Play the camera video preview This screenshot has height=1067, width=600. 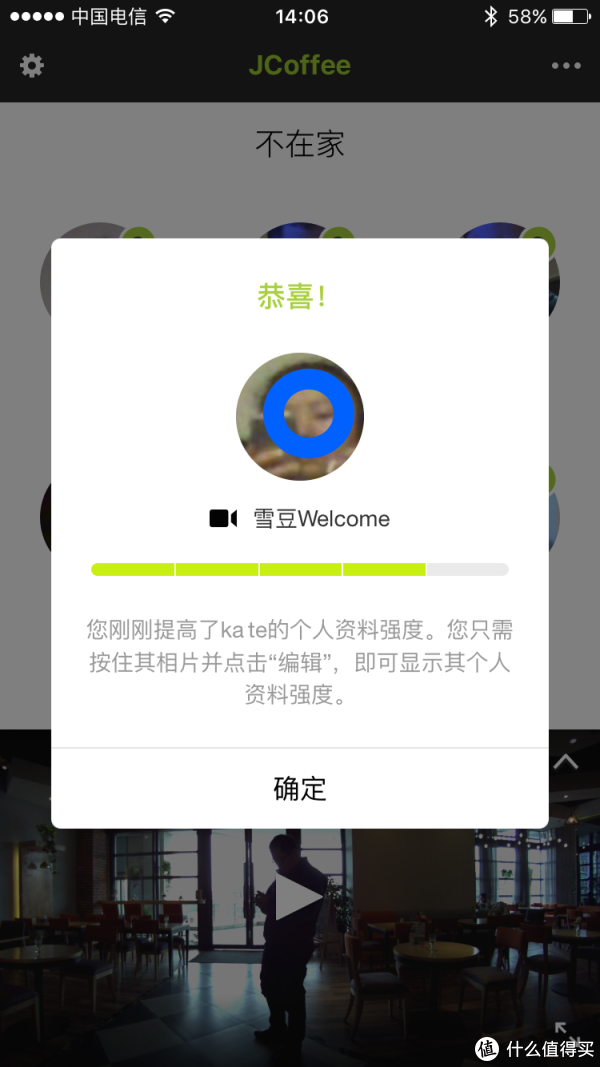[298, 897]
